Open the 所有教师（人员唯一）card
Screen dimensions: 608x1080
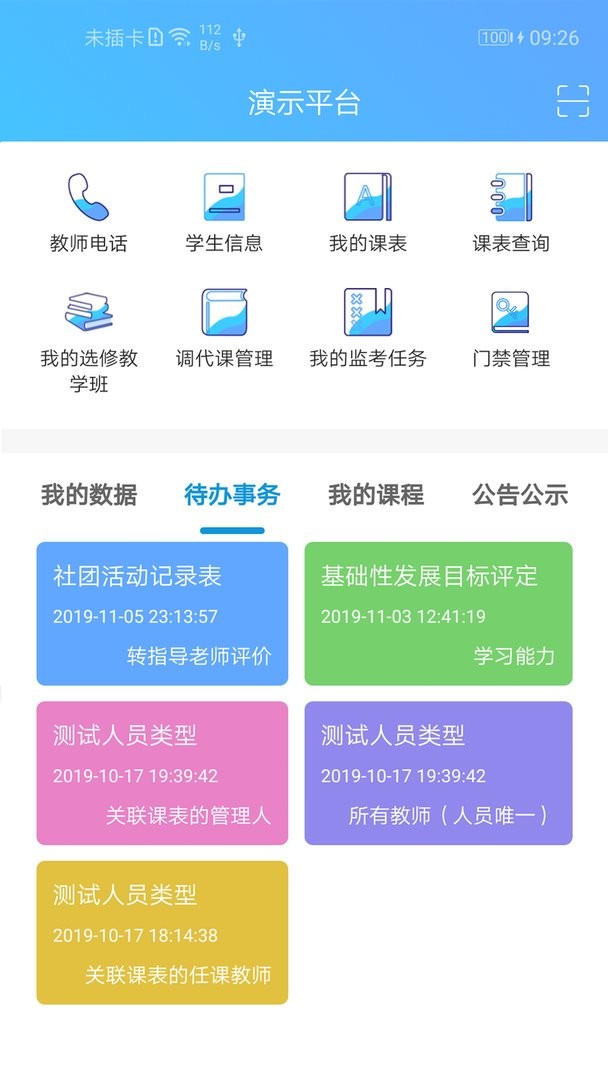point(438,773)
